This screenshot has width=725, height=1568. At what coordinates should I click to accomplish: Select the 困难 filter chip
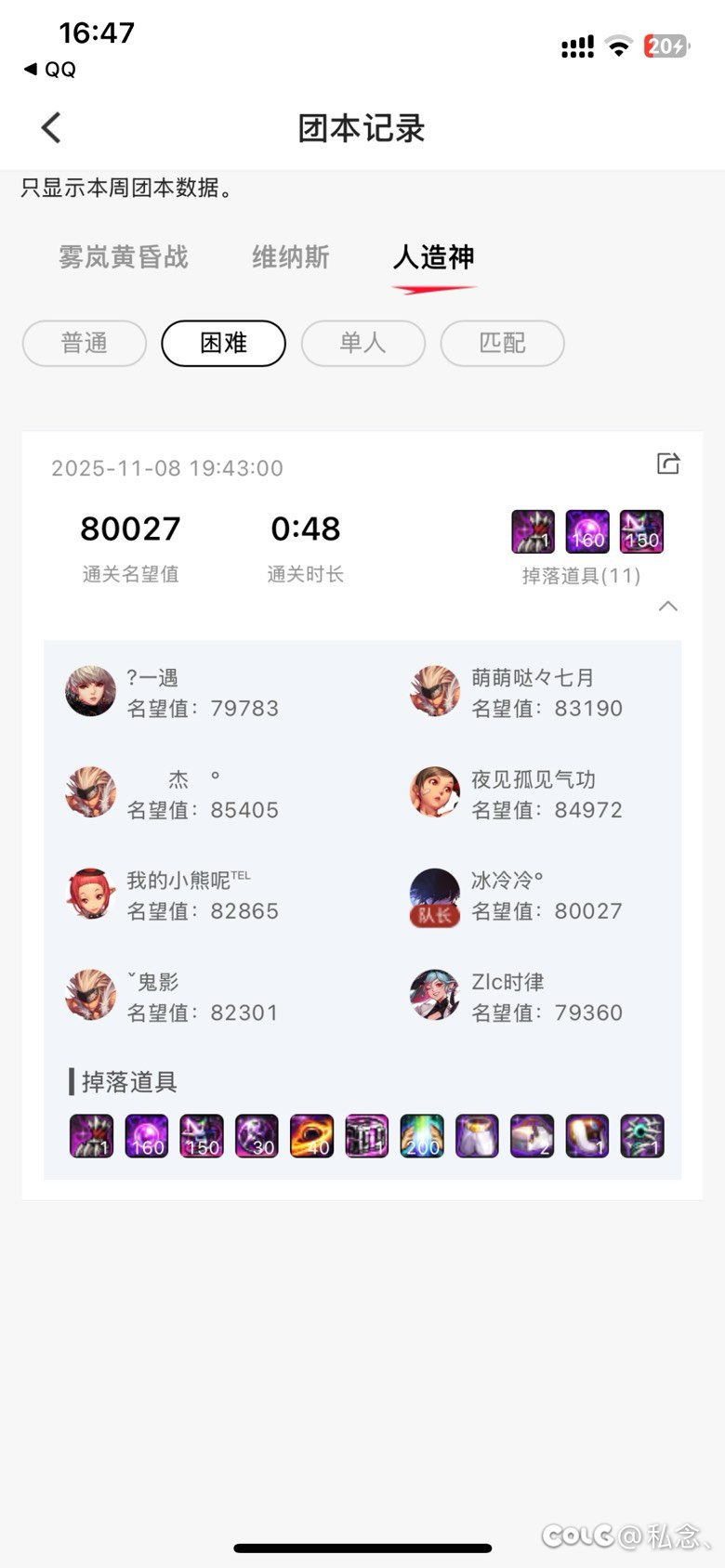tap(223, 344)
